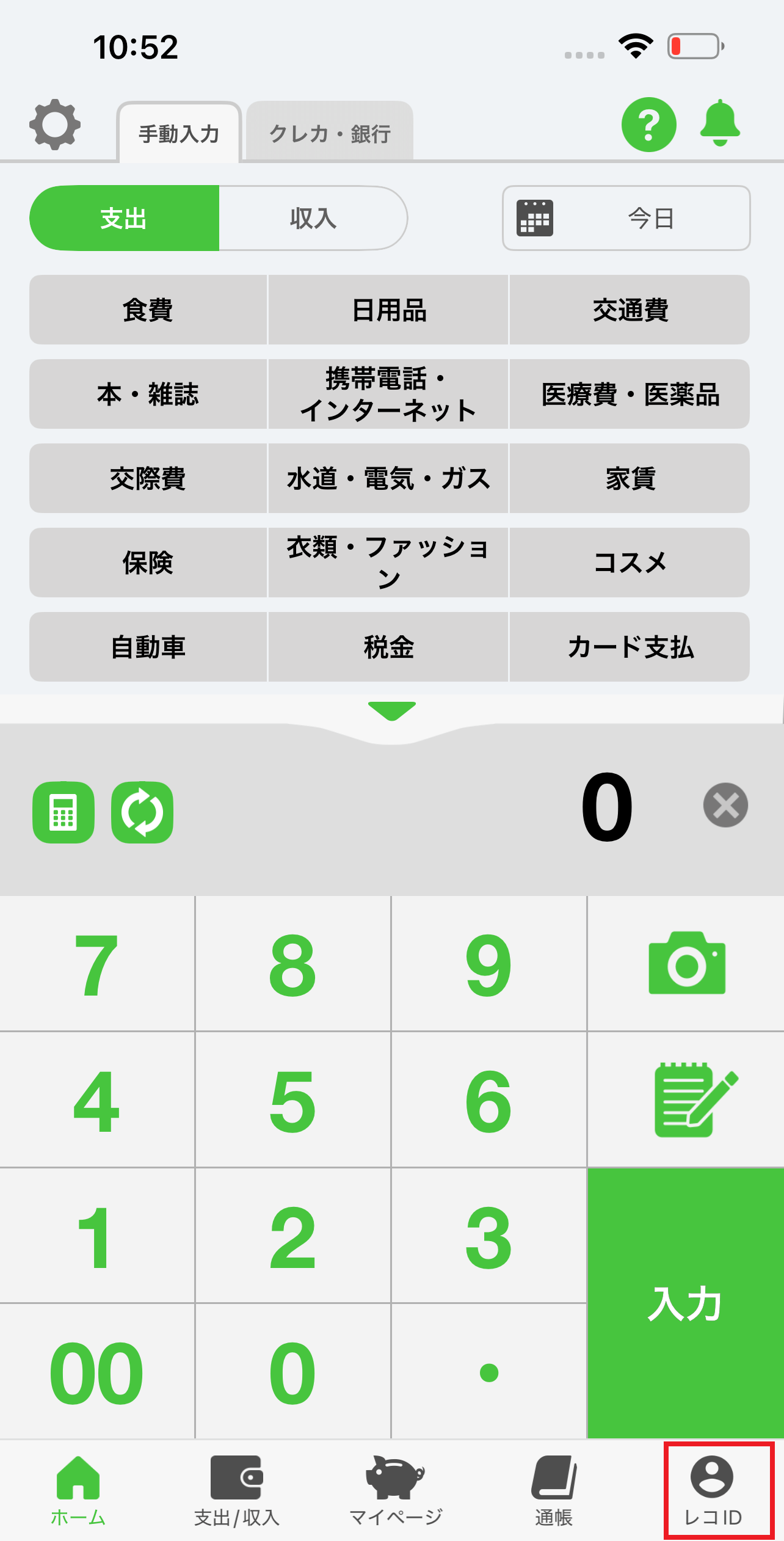Enter digit 7 on the keypad
The width and height of the screenshot is (784, 1541).
[96, 964]
